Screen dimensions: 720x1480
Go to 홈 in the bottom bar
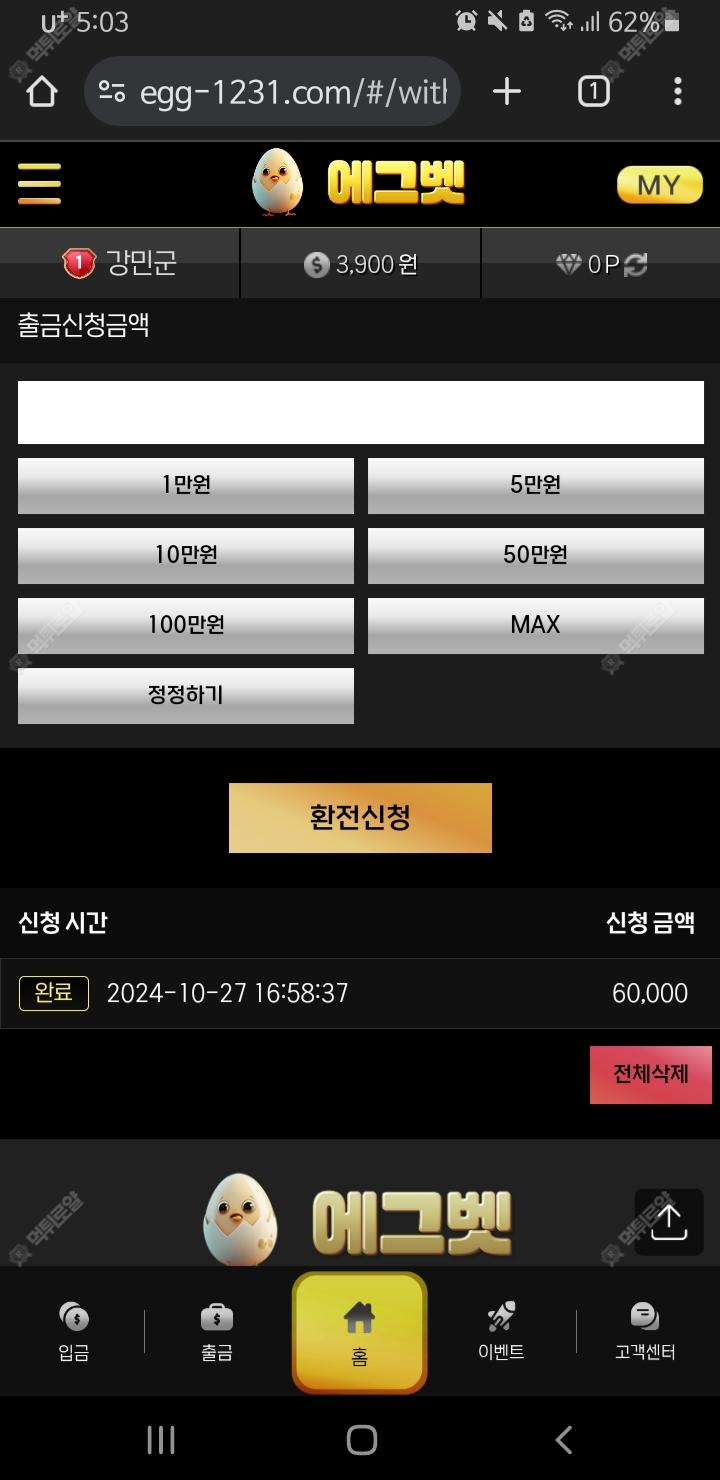[359, 1333]
